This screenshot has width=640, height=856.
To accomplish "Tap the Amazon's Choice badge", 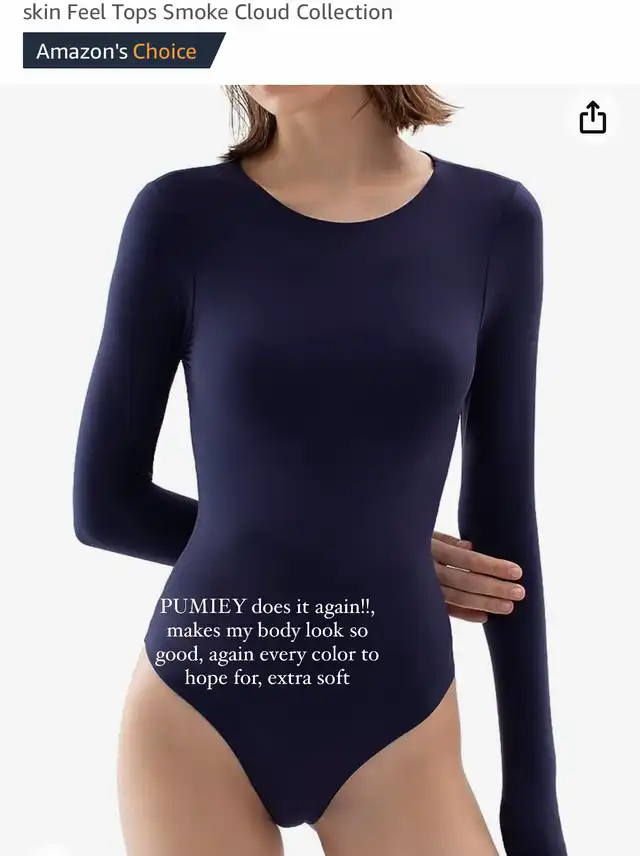I will coord(118,51).
